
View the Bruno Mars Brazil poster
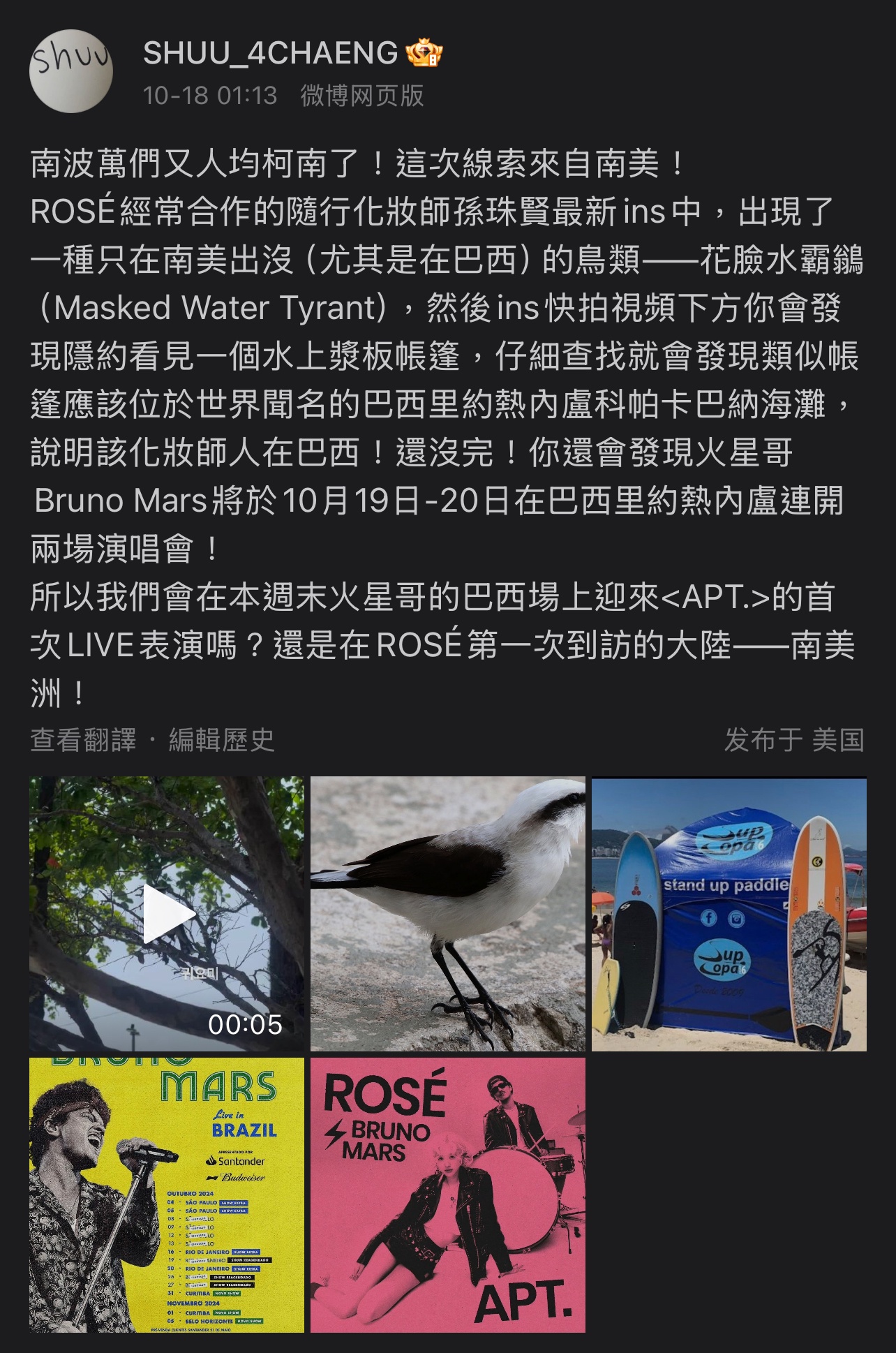click(167, 1195)
